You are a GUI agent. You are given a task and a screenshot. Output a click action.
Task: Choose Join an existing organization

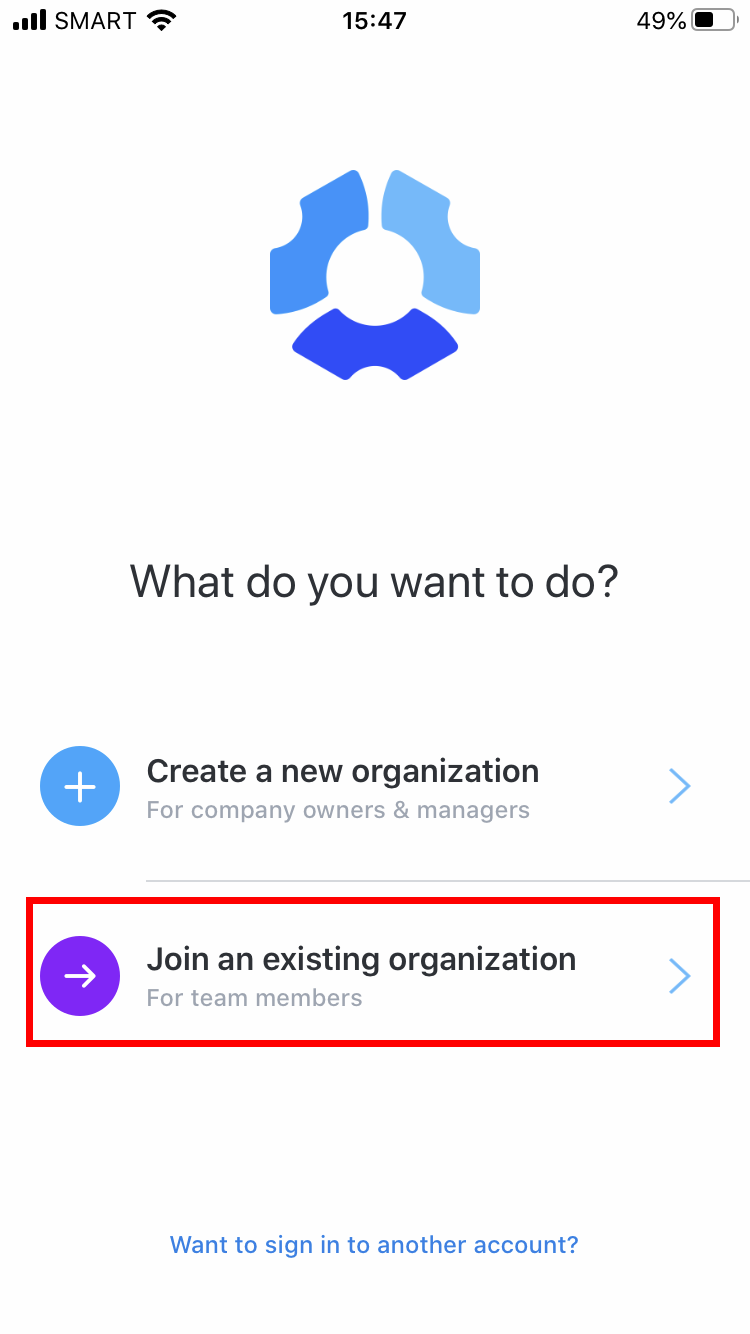click(375, 975)
